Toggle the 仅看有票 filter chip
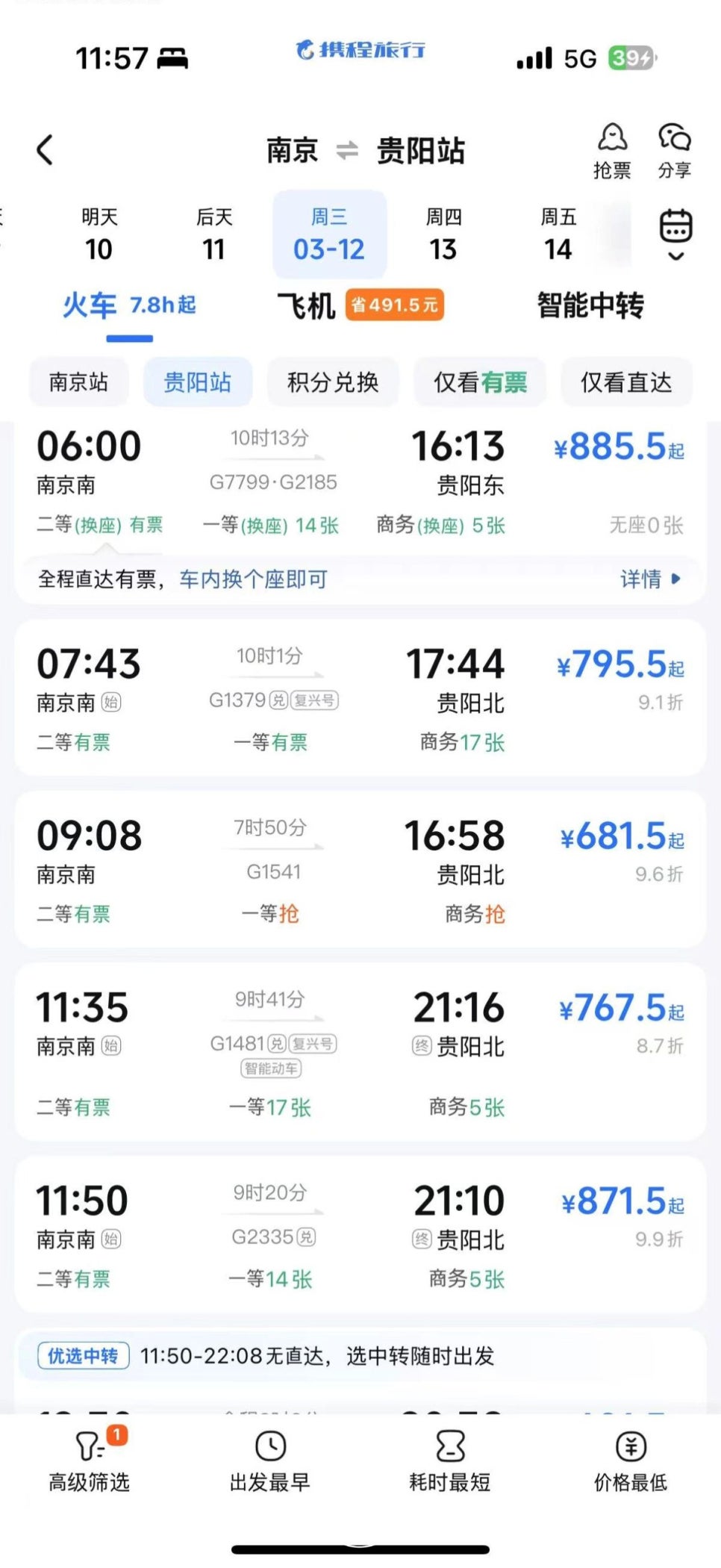This screenshot has width=721, height=1568. pyautogui.click(x=480, y=382)
